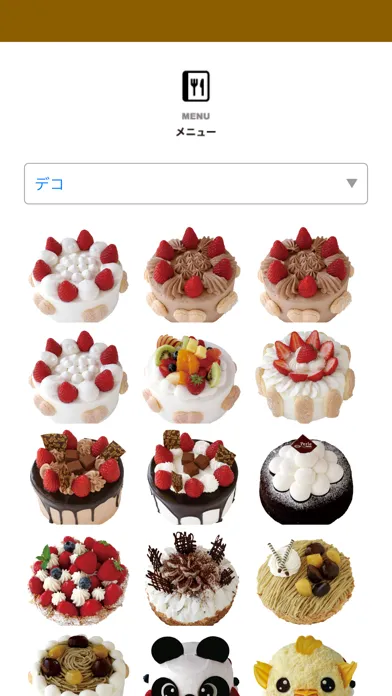Open the cake with chocolate lattice decorations

click(191, 577)
